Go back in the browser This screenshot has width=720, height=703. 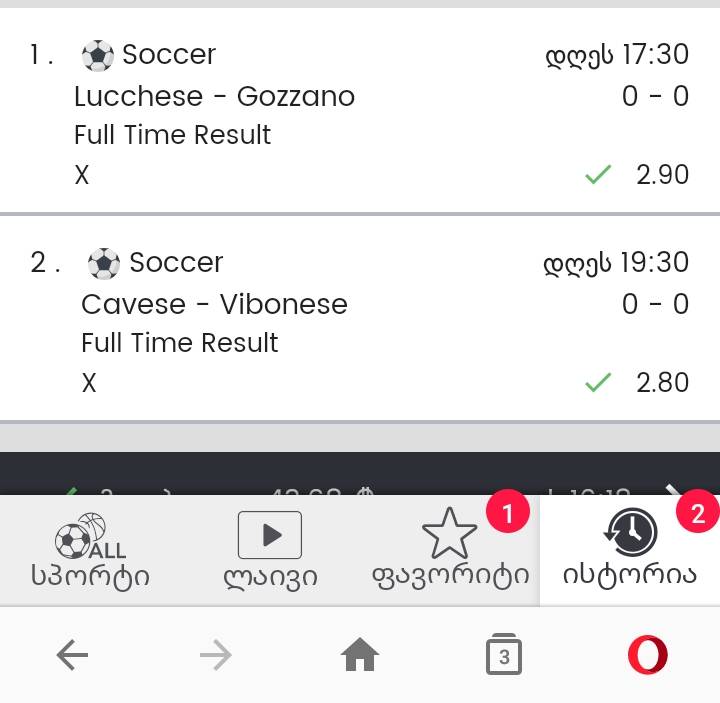click(x=72, y=656)
